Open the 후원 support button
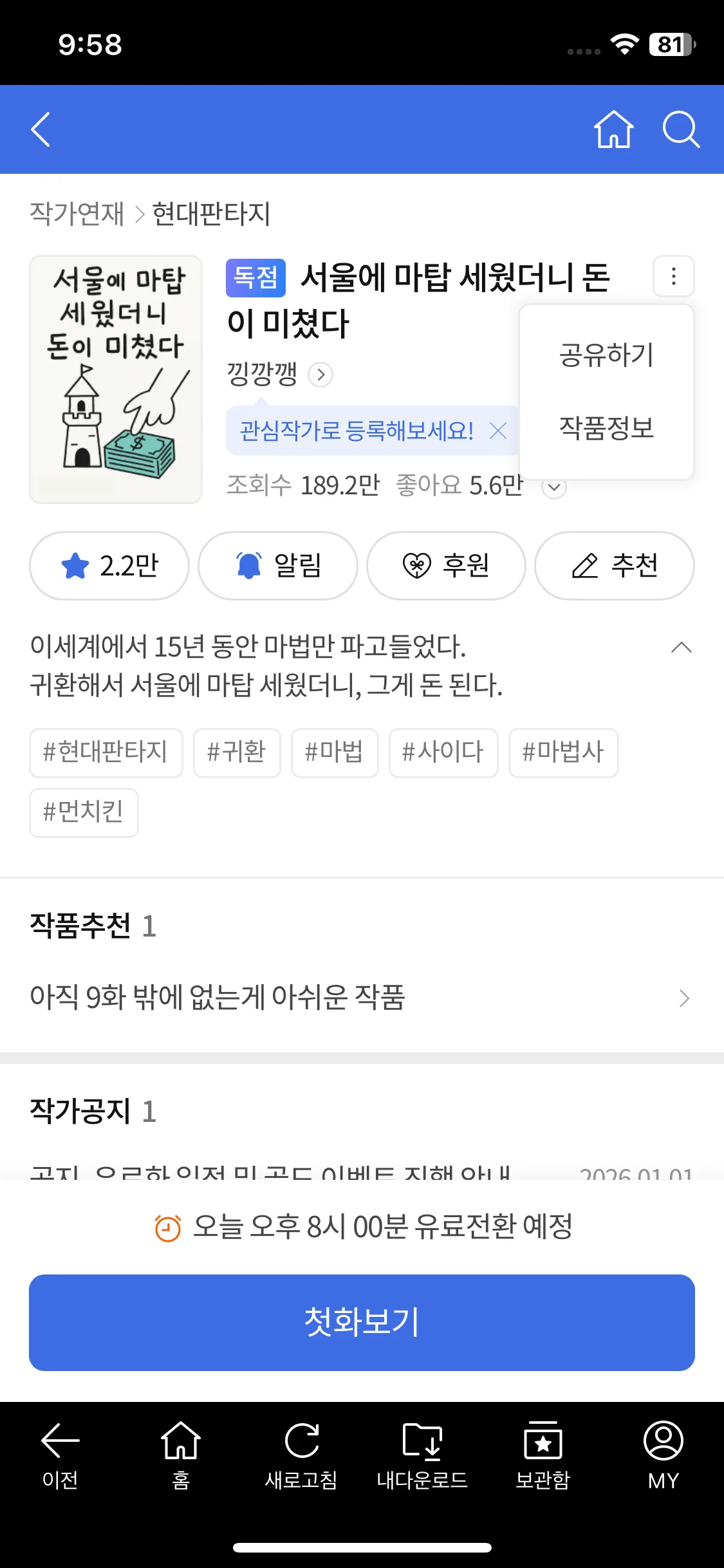This screenshot has width=724, height=1568. pos(446,566)
